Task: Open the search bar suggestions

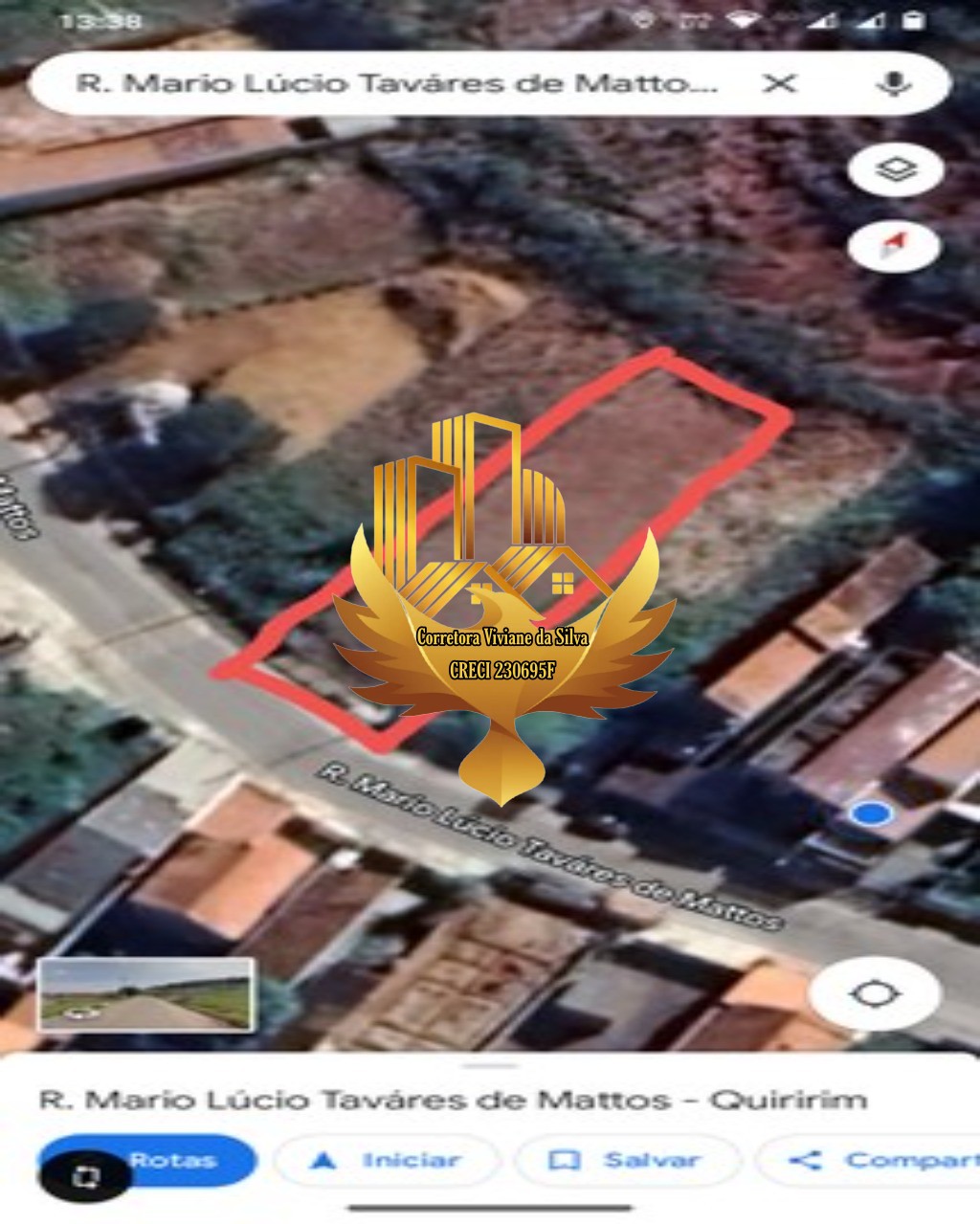Action: [x=383, y=82]
